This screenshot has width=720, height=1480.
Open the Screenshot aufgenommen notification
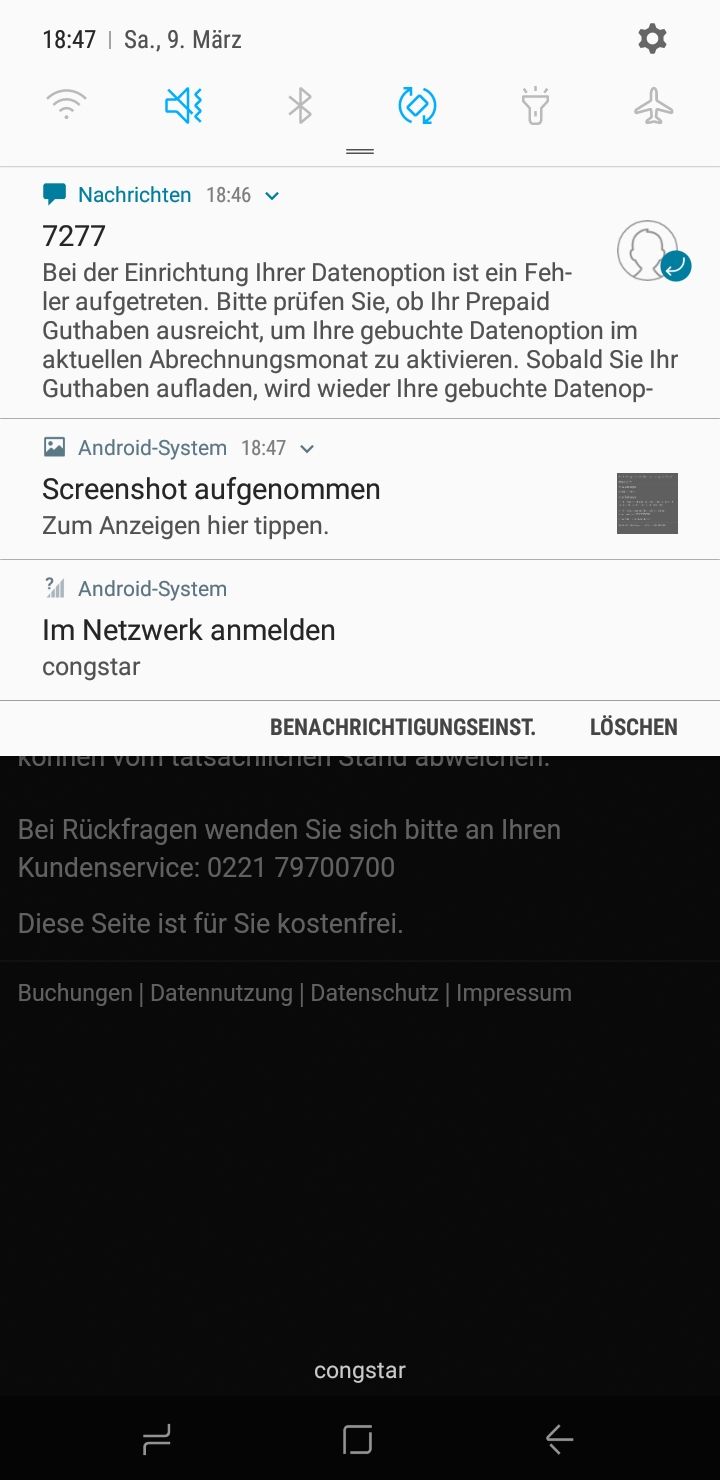click(x=300, y=503)
